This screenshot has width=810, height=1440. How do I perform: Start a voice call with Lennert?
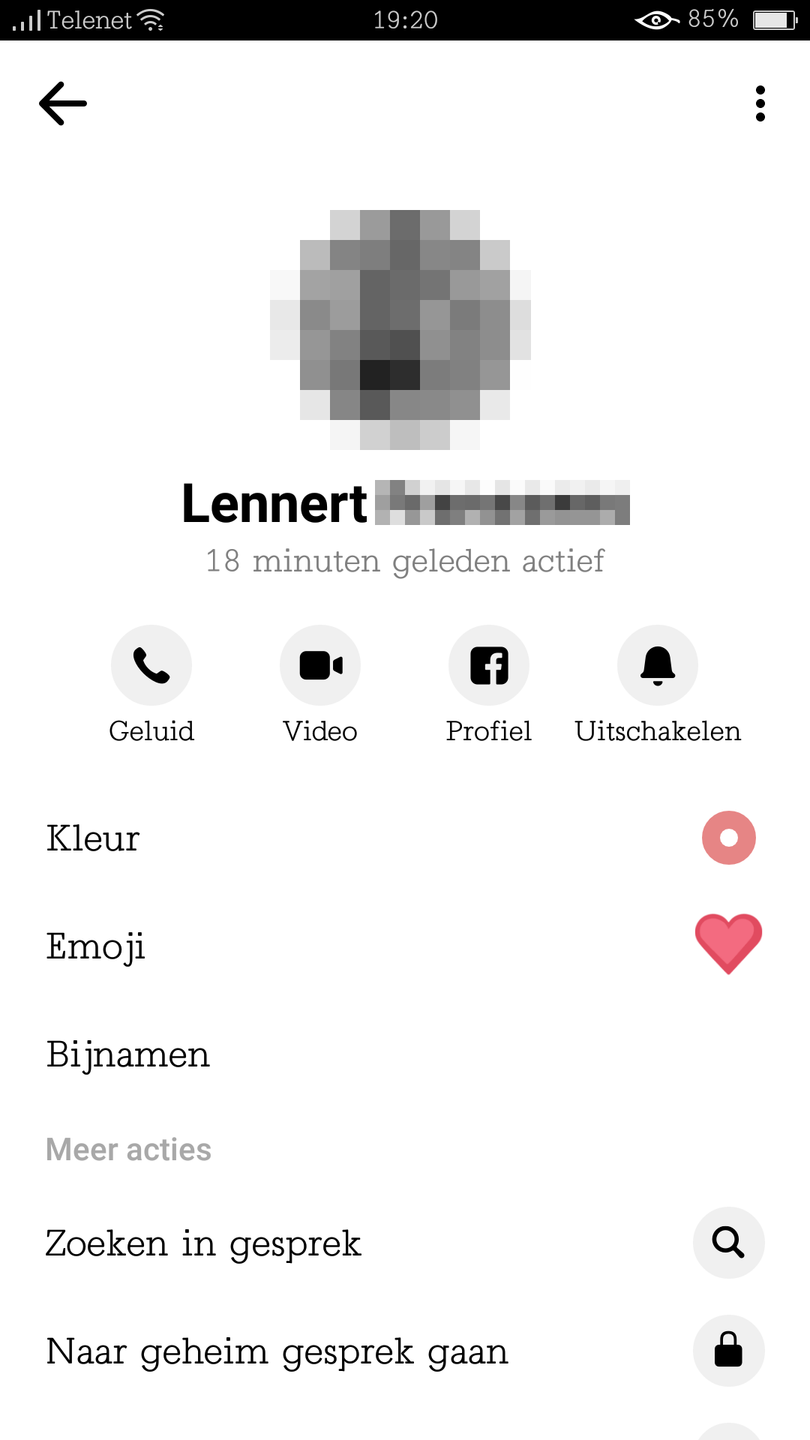point(151,665)
